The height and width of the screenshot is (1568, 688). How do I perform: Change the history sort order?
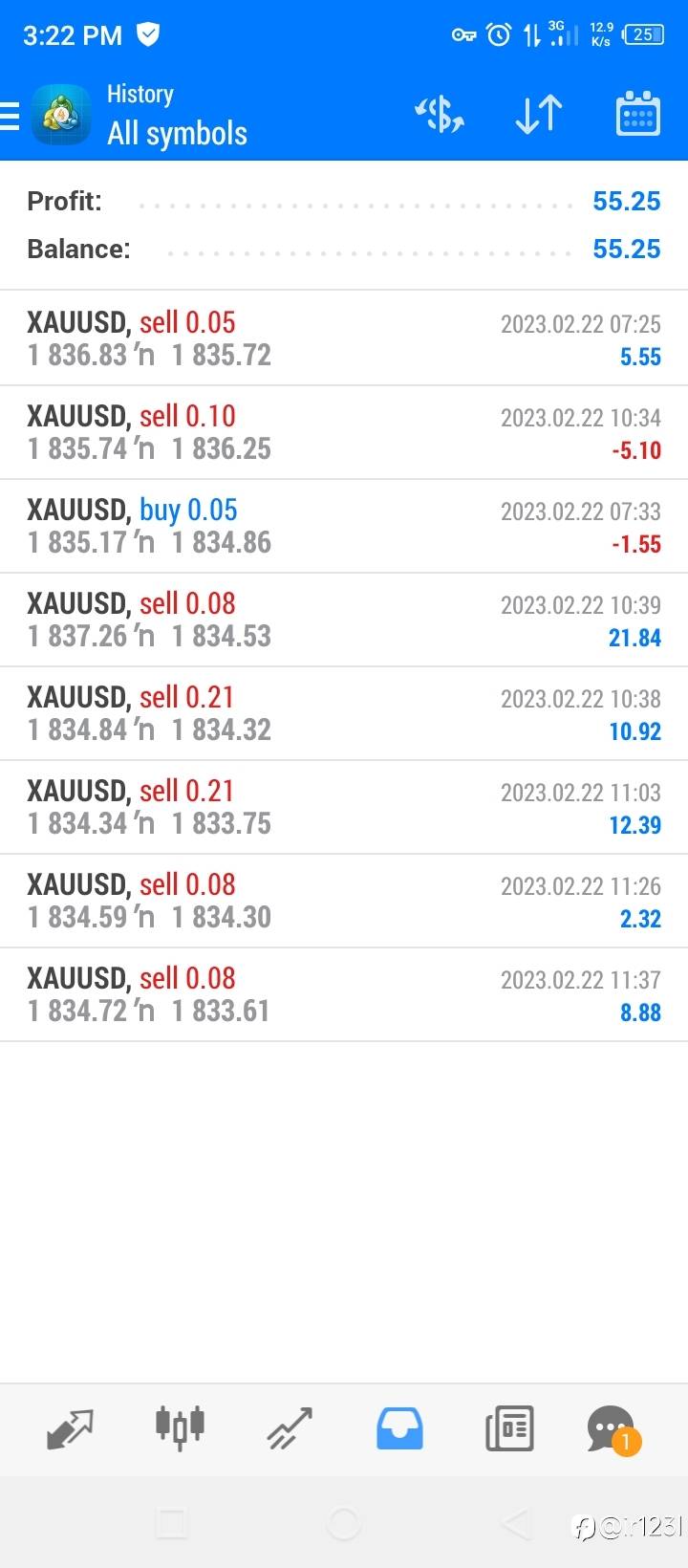pos(538,116)
